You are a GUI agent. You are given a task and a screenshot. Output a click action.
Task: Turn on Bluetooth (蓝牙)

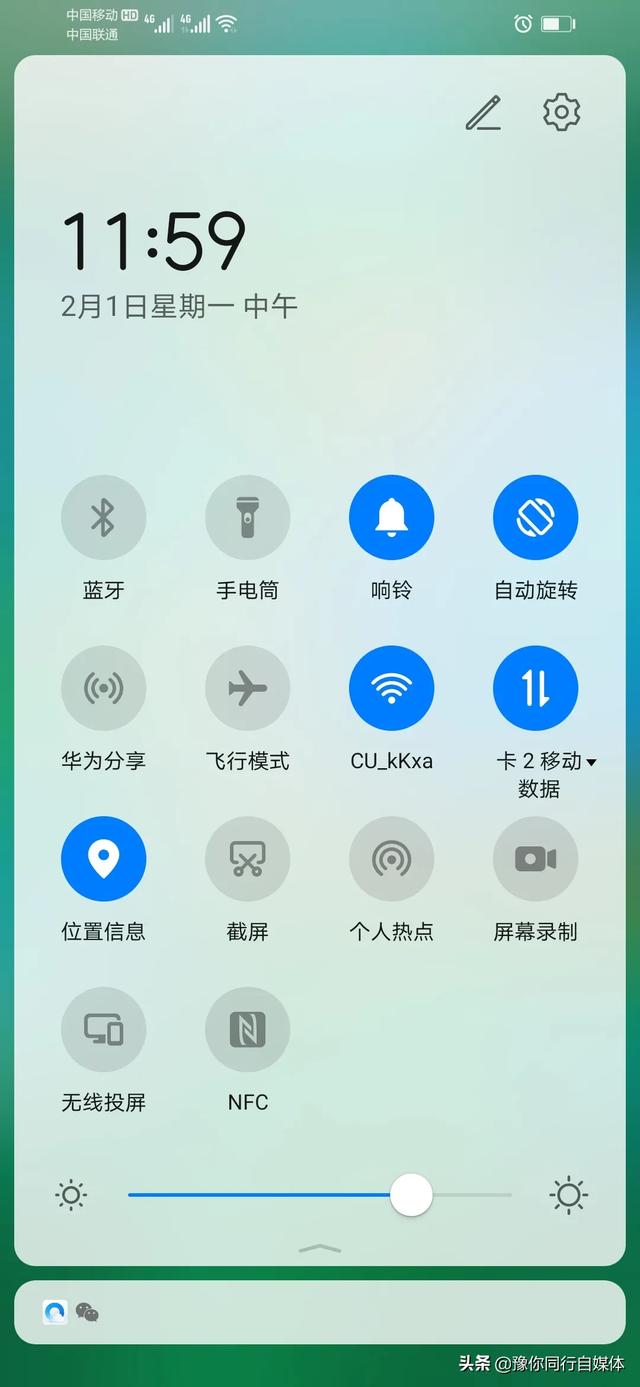[104, 517]
